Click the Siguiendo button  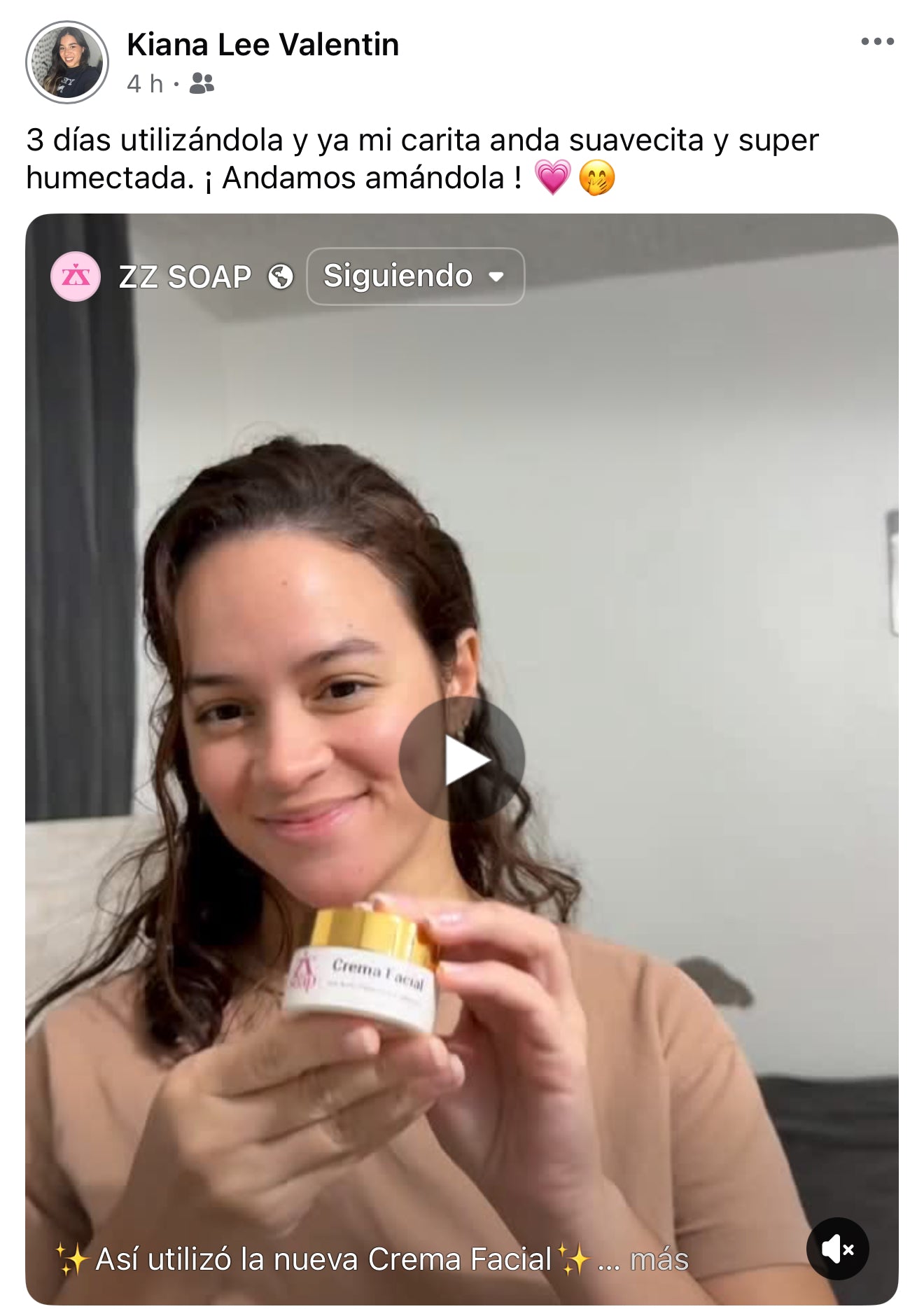pos(399,277)
